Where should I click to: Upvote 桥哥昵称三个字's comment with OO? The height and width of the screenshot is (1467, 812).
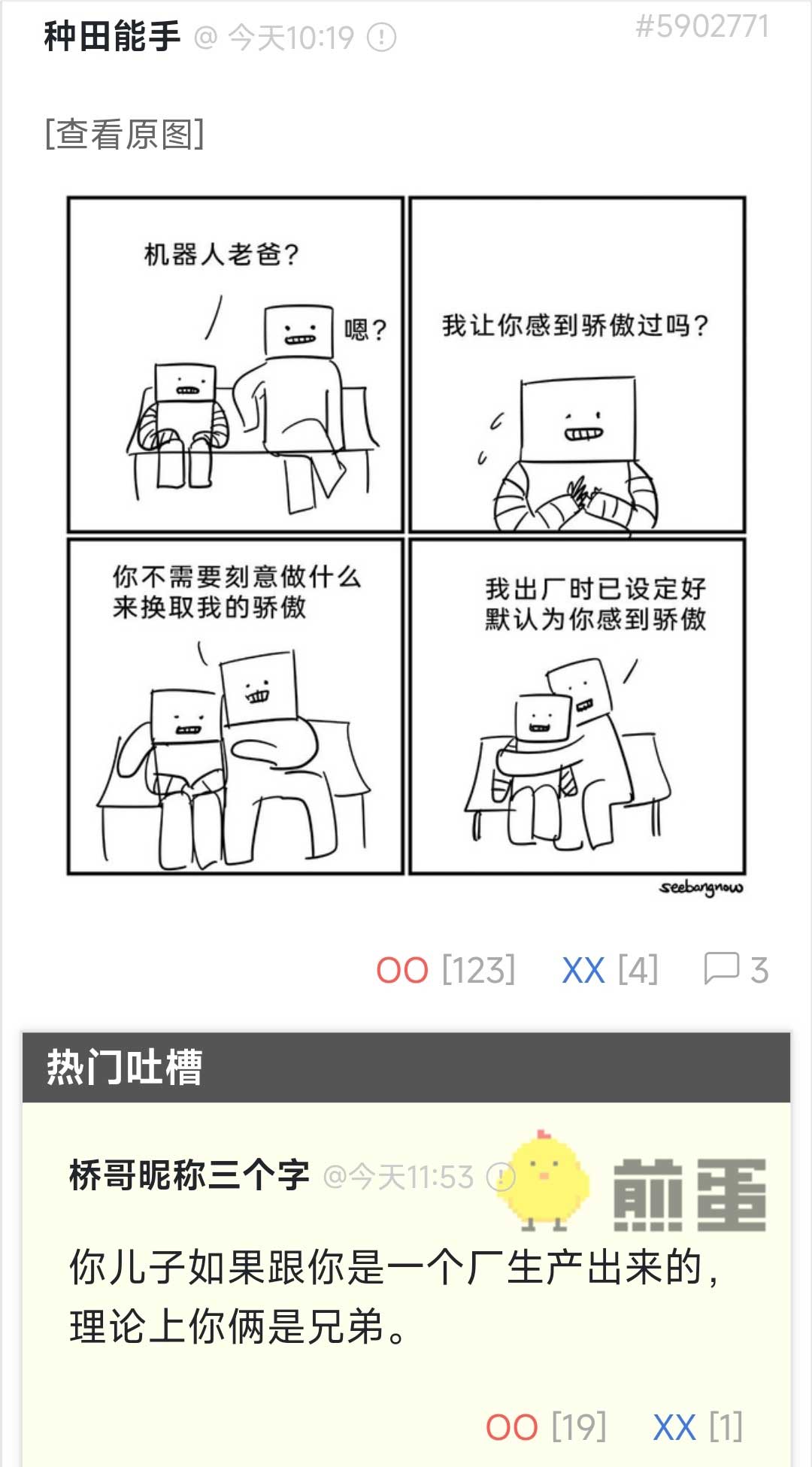click(512, 1426)
